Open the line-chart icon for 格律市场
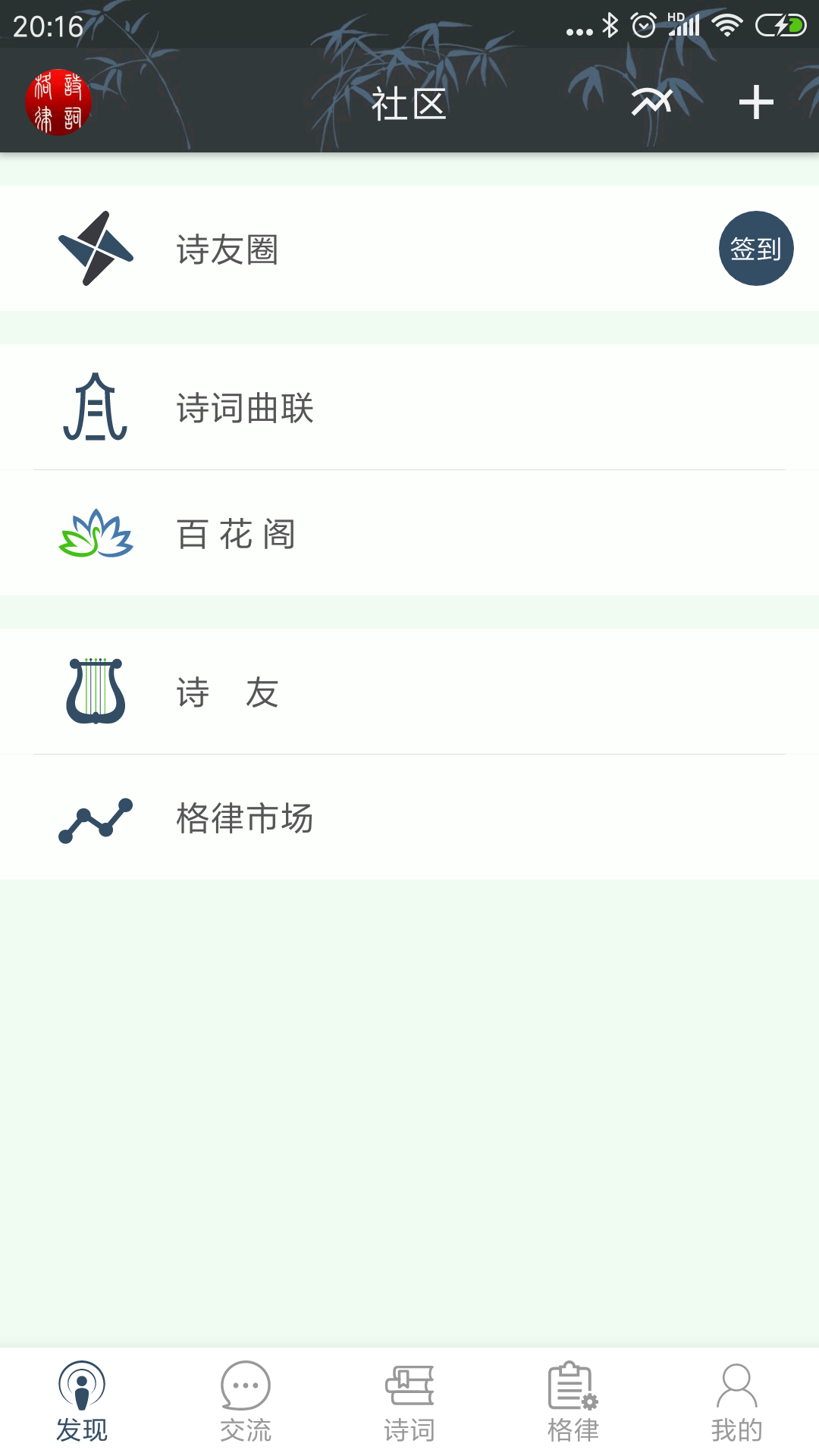Image resolution: width=819 pixels, height=1456 pixels. [x=96, y=818]
